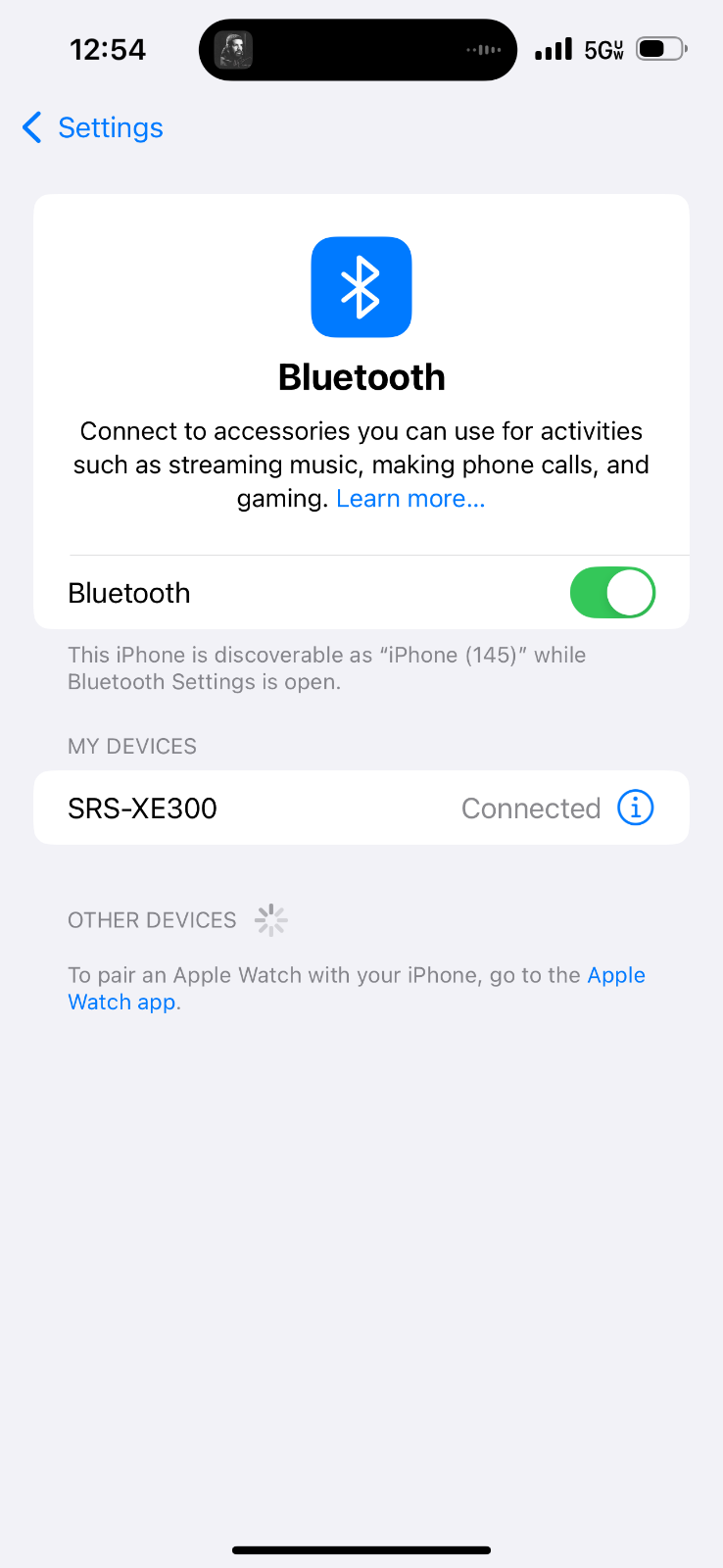Turn off the Bluetooth switch

click(x=612, y=593)
